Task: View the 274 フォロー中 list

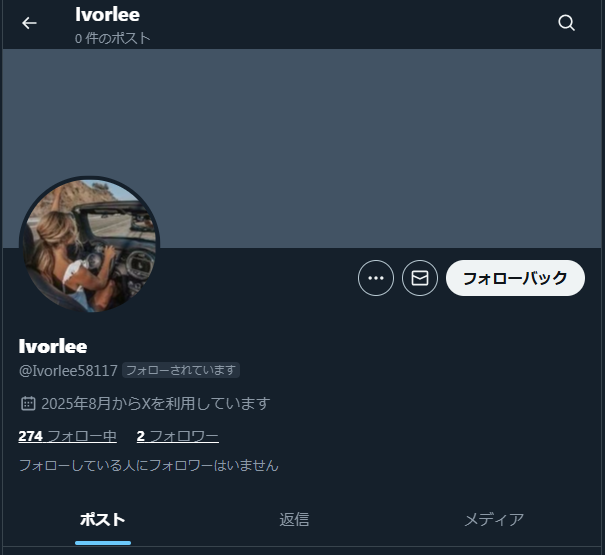Action: (x=67, y=436)
